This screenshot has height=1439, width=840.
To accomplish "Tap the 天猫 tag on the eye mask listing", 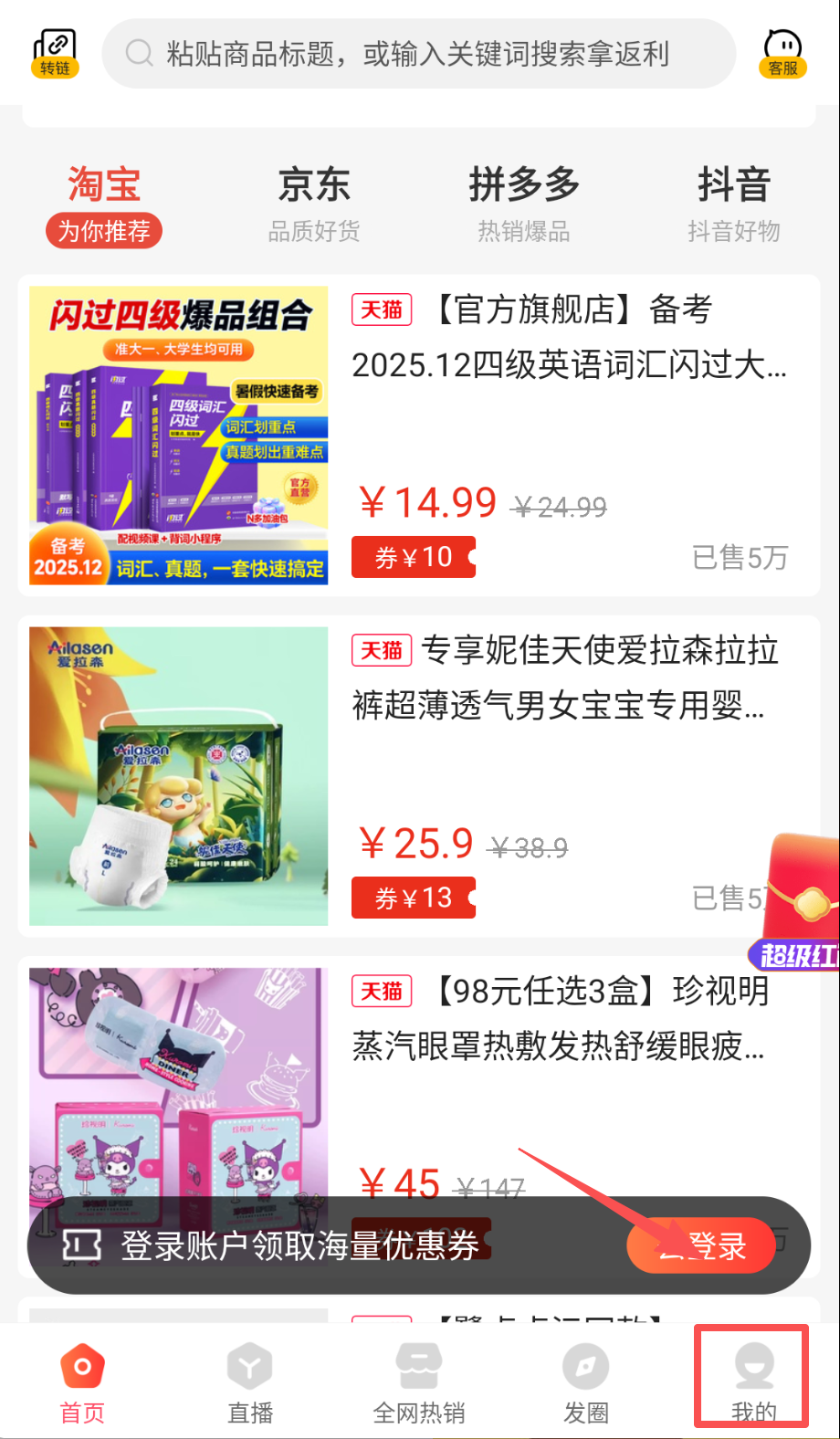I will click(381, 992).
